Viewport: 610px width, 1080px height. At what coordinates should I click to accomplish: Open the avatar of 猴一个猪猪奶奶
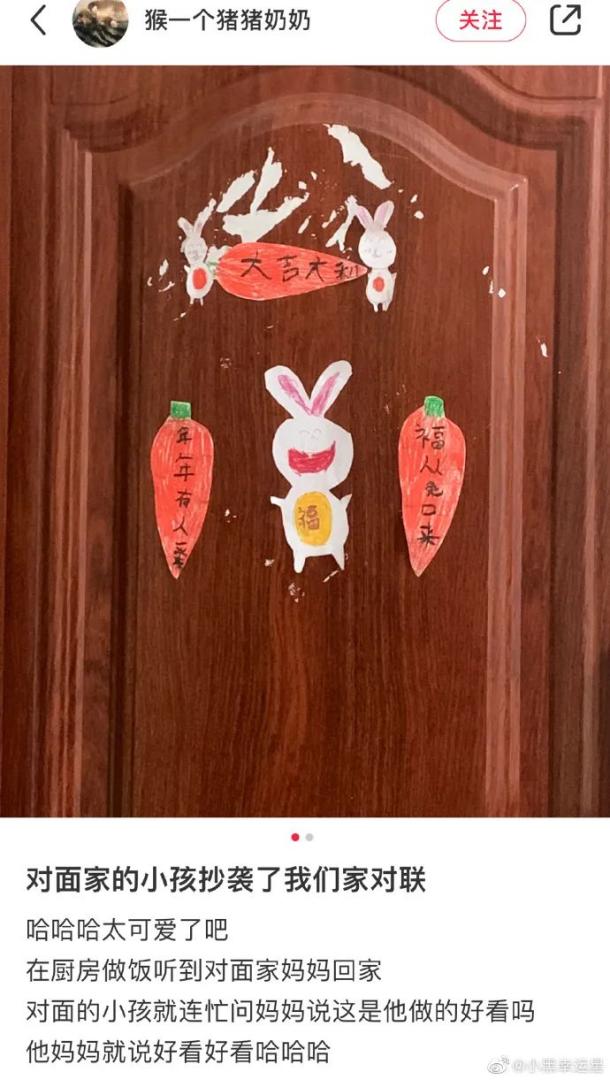click(100, 22)
